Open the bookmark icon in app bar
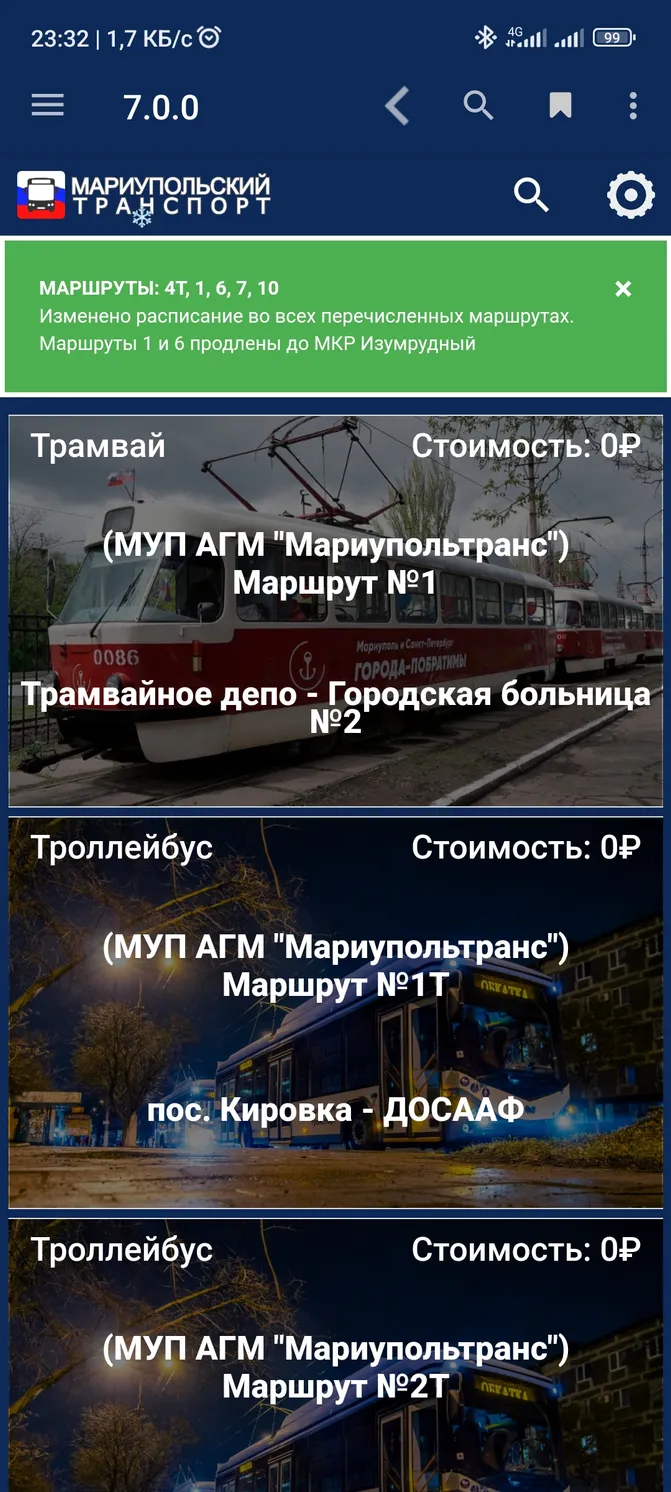This screenshot has width=671, height=1492. 560,105
